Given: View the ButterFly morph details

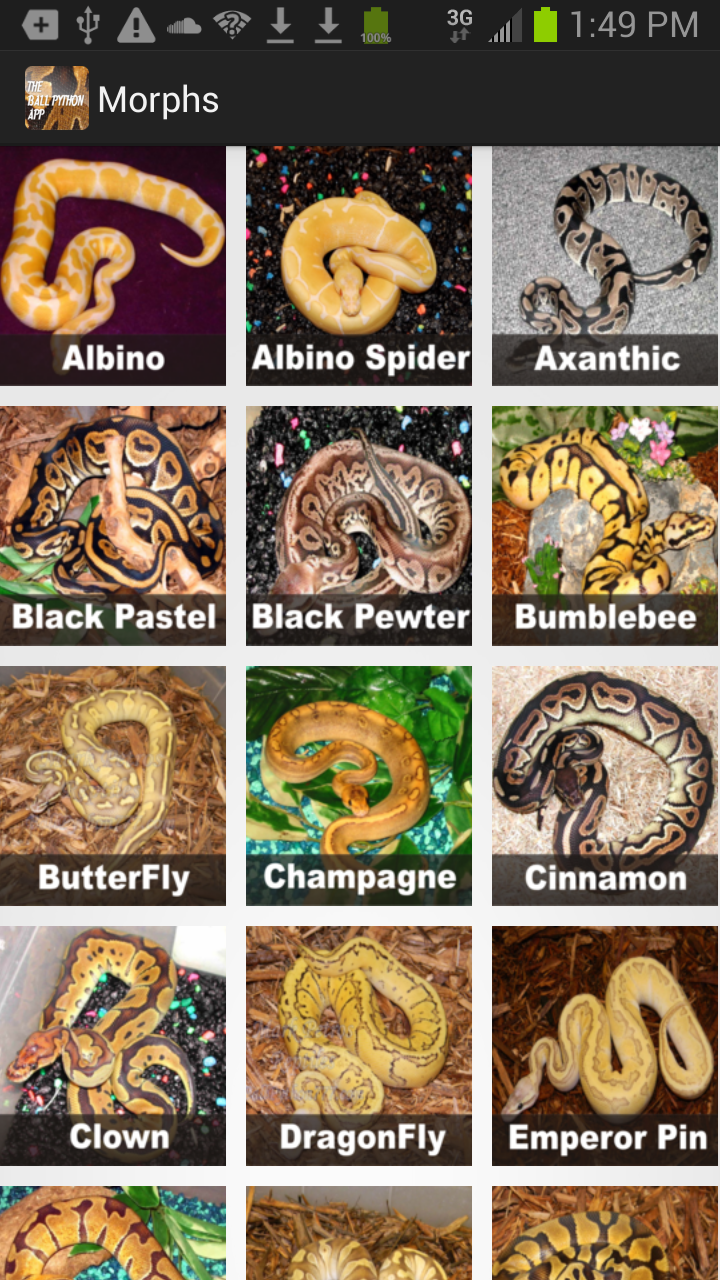Looking at the screenshot, I should (x=112, y=786).
